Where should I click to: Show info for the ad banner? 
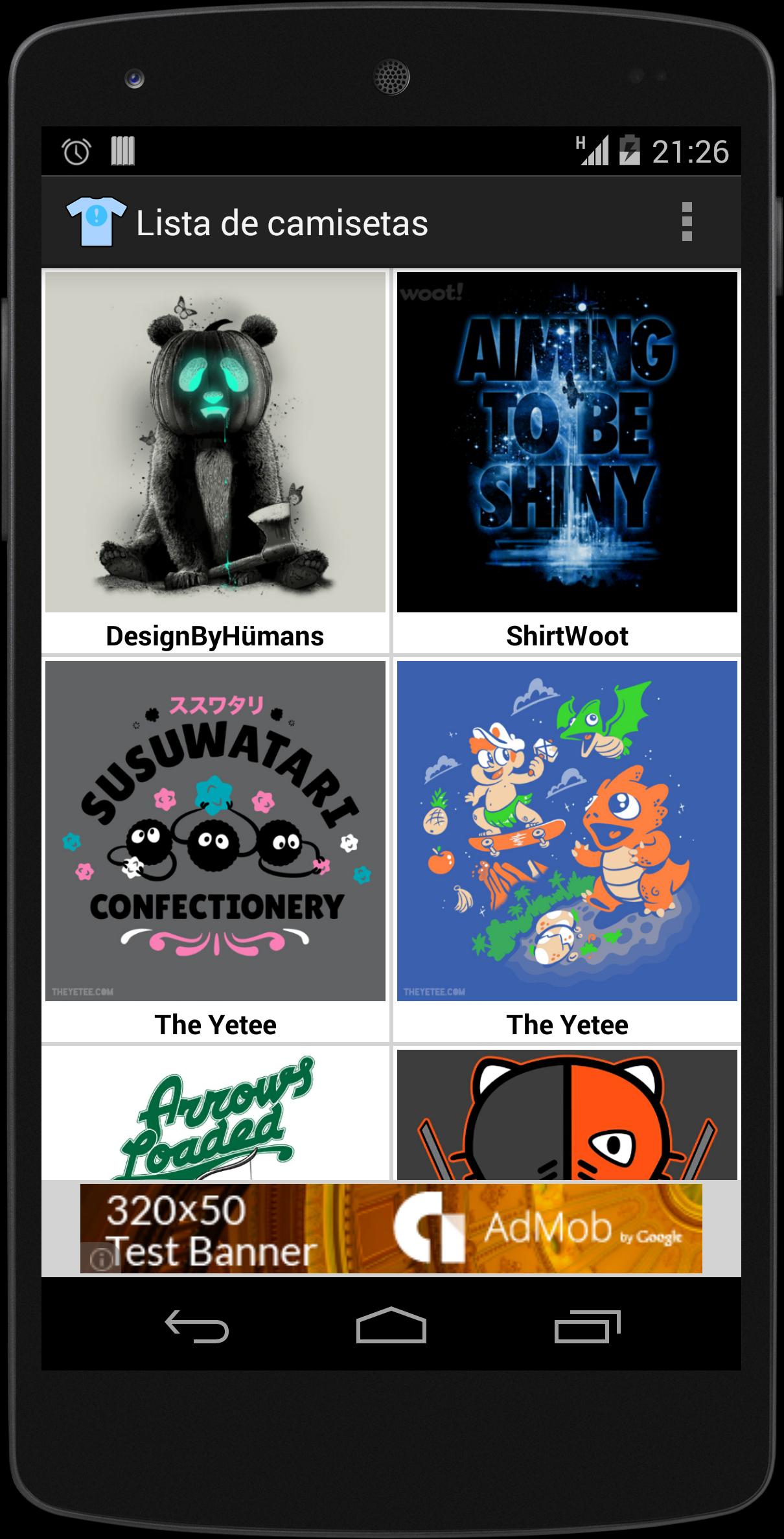pos(100,1260)
